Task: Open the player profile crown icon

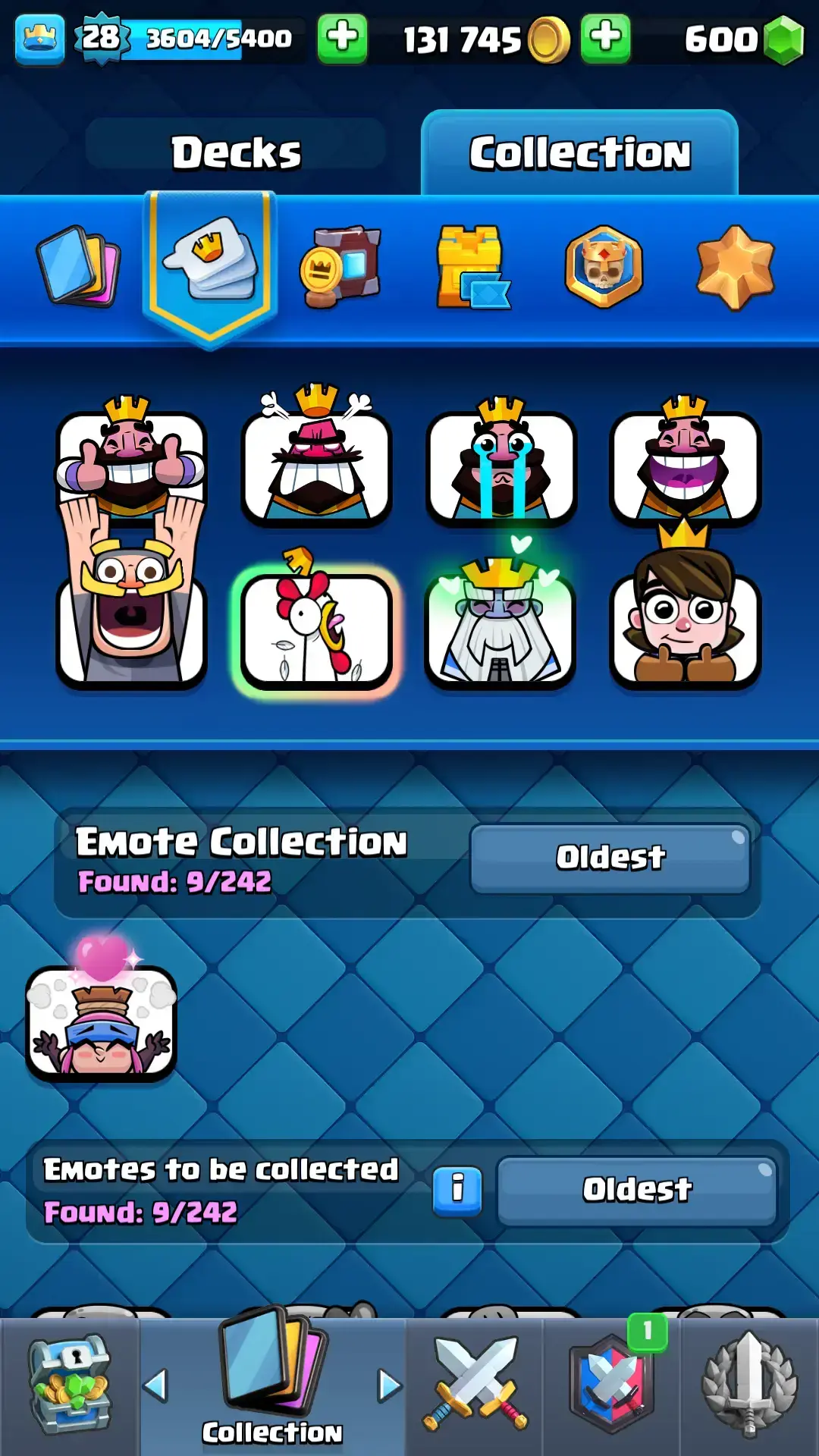Action: point(39,38)
